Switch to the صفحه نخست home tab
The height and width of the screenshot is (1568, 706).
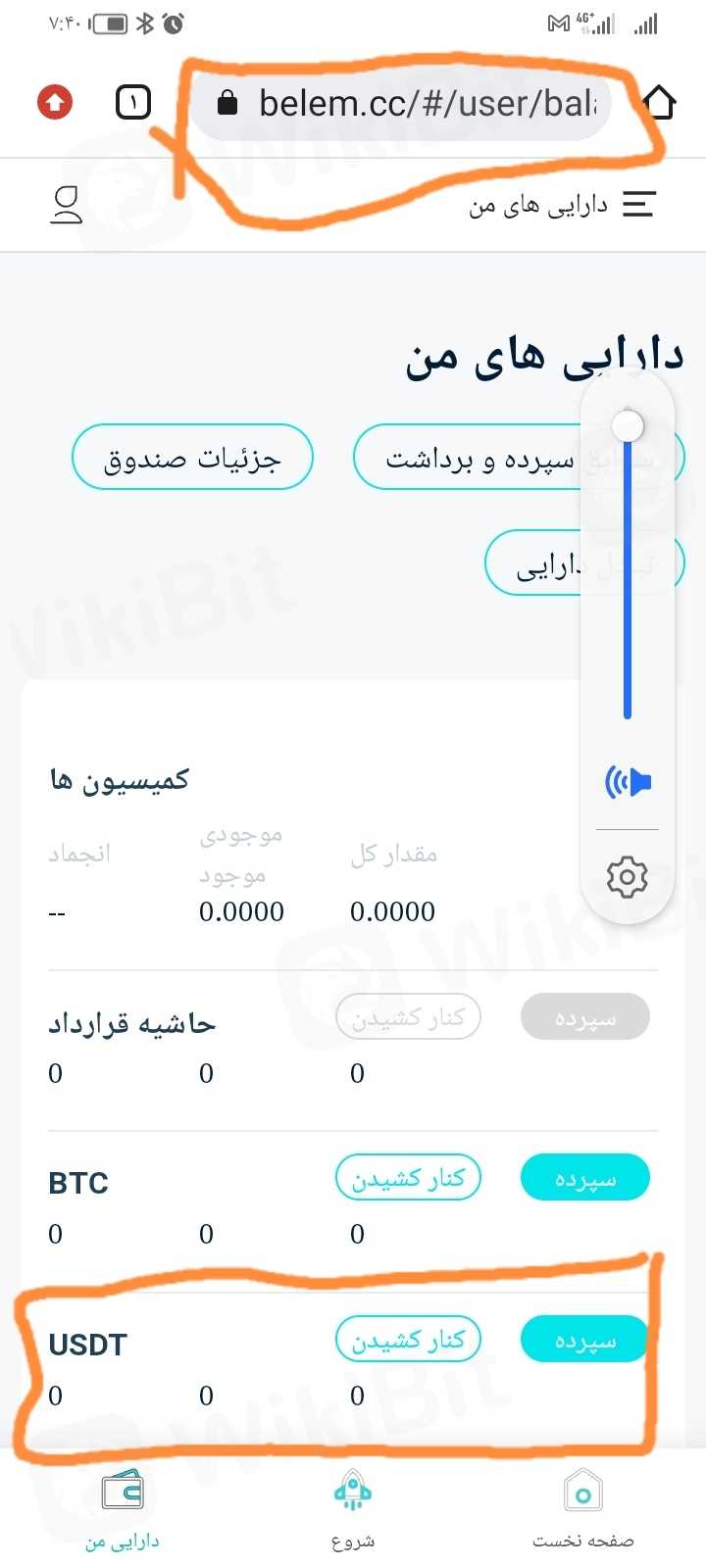click(x=582, y=1509)
